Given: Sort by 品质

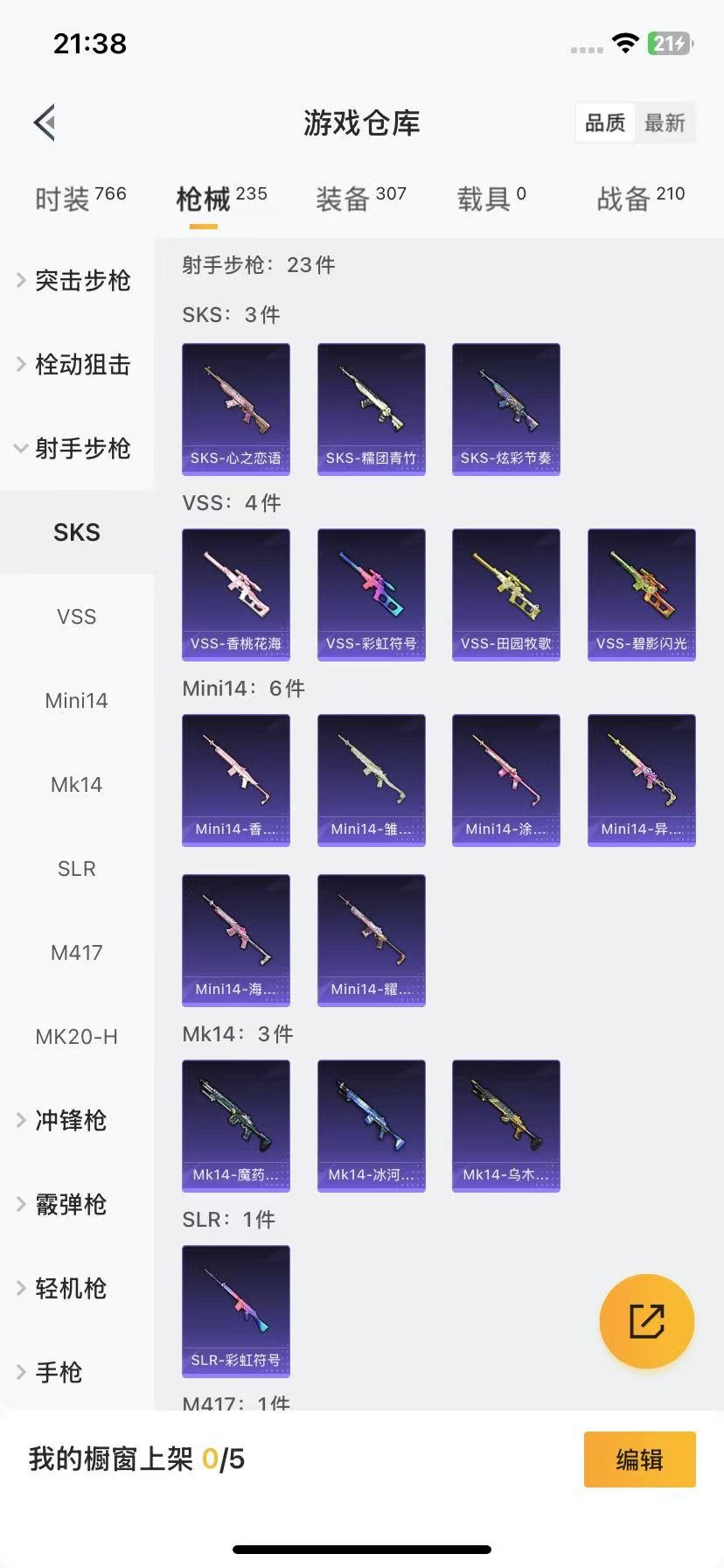Looking at the screenshot, I should click(605, 122).
